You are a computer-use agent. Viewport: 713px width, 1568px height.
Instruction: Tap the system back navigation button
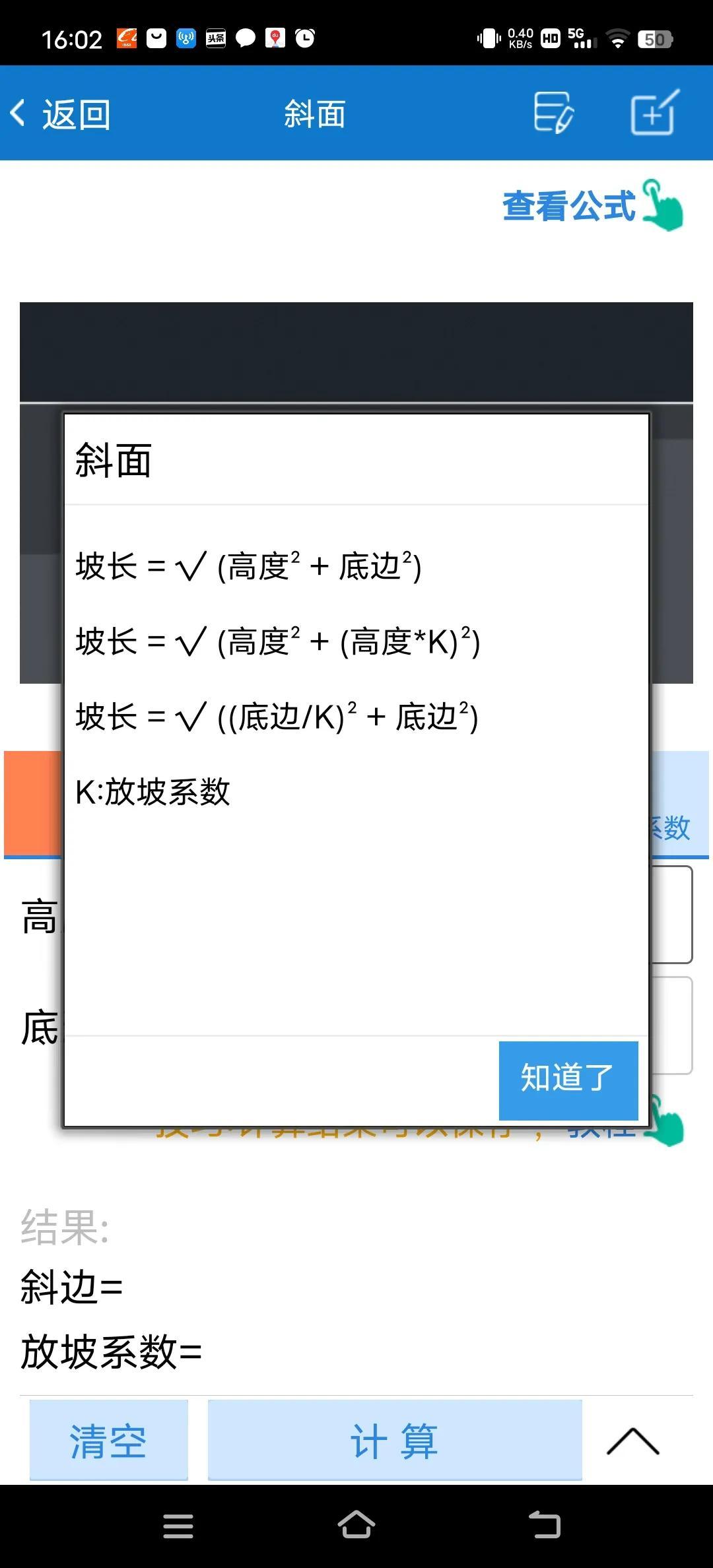pyautogui.click(x=545, y=1525)
